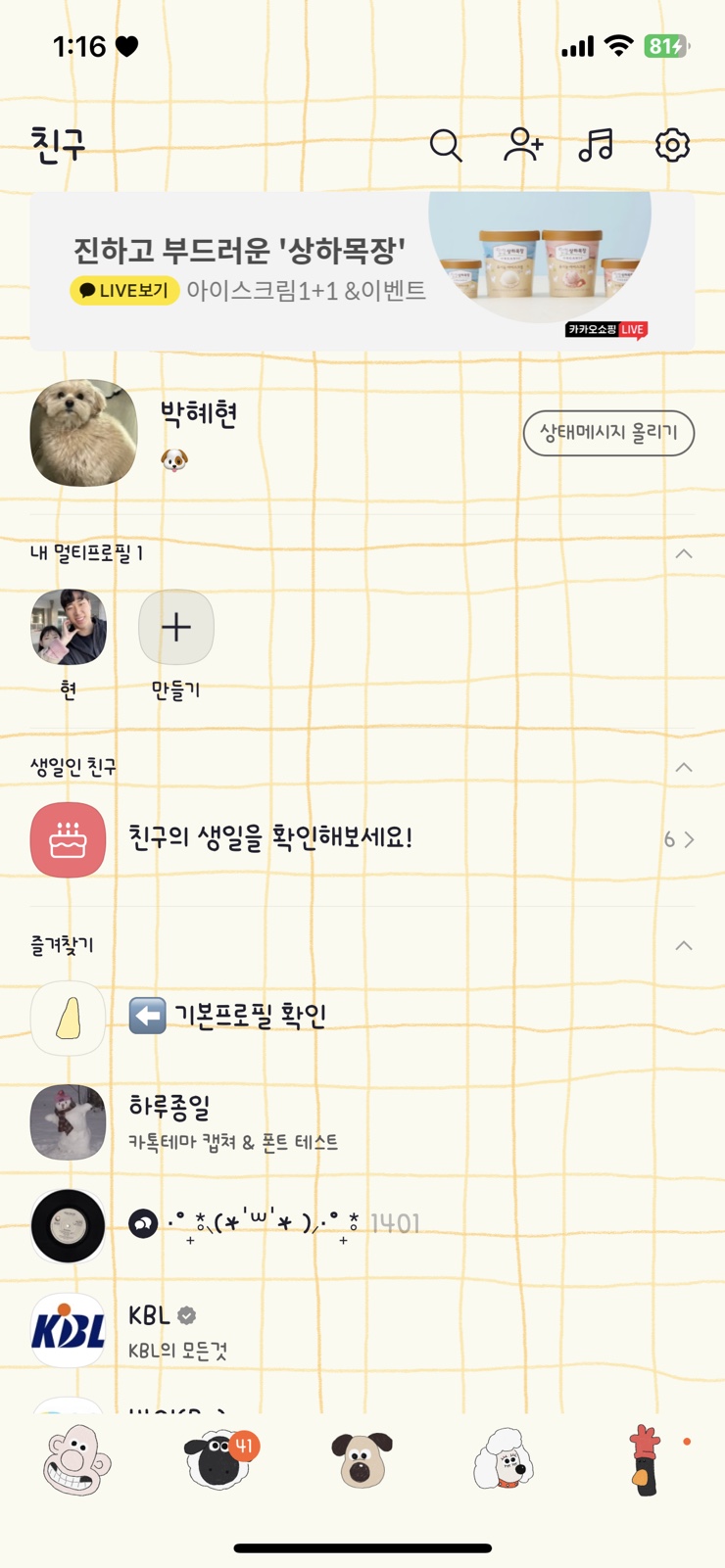Create a new multi-profile with 만들기

click(176, 628)
